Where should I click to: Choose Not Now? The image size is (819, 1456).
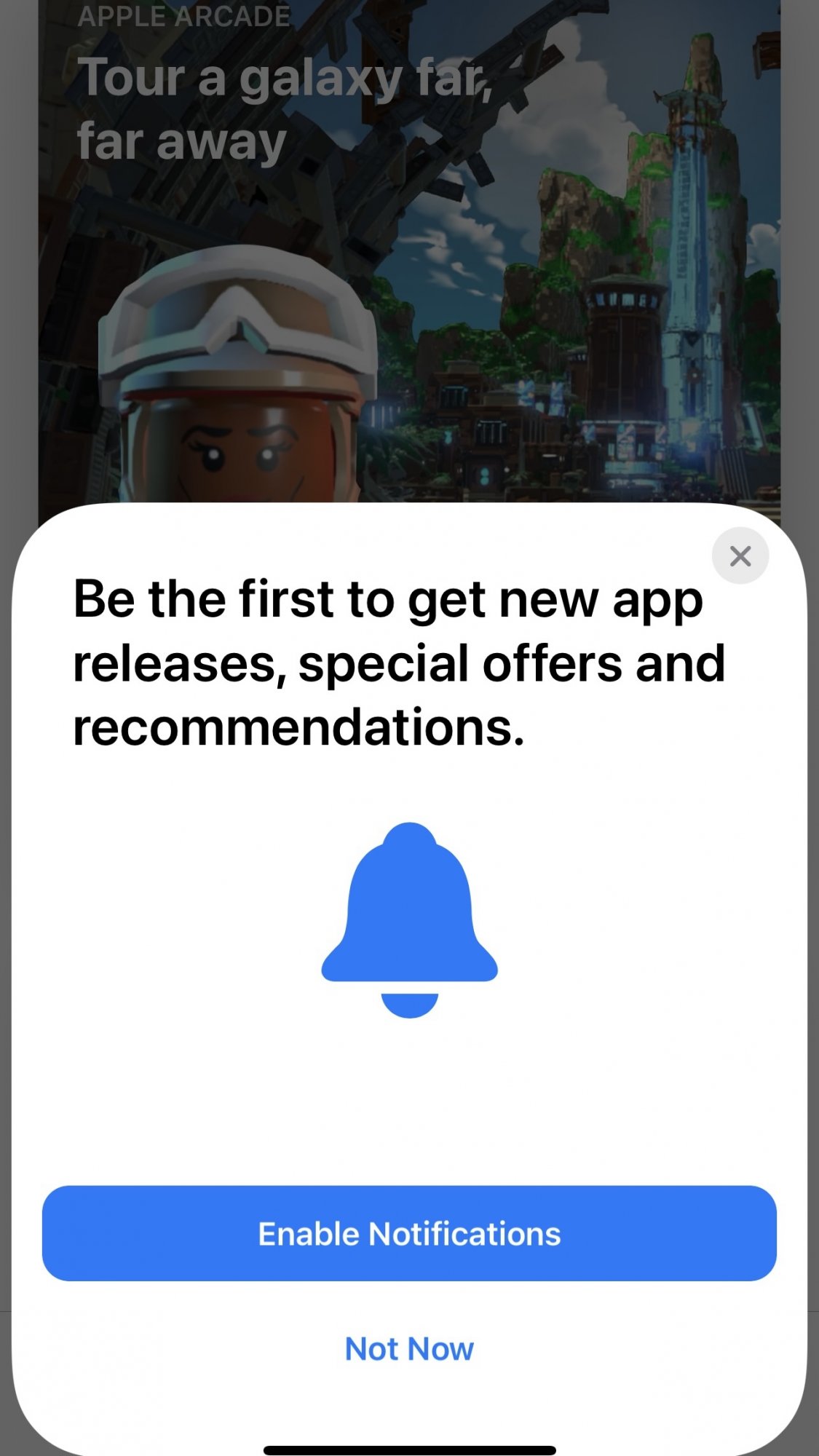(x=409, y=1349)
